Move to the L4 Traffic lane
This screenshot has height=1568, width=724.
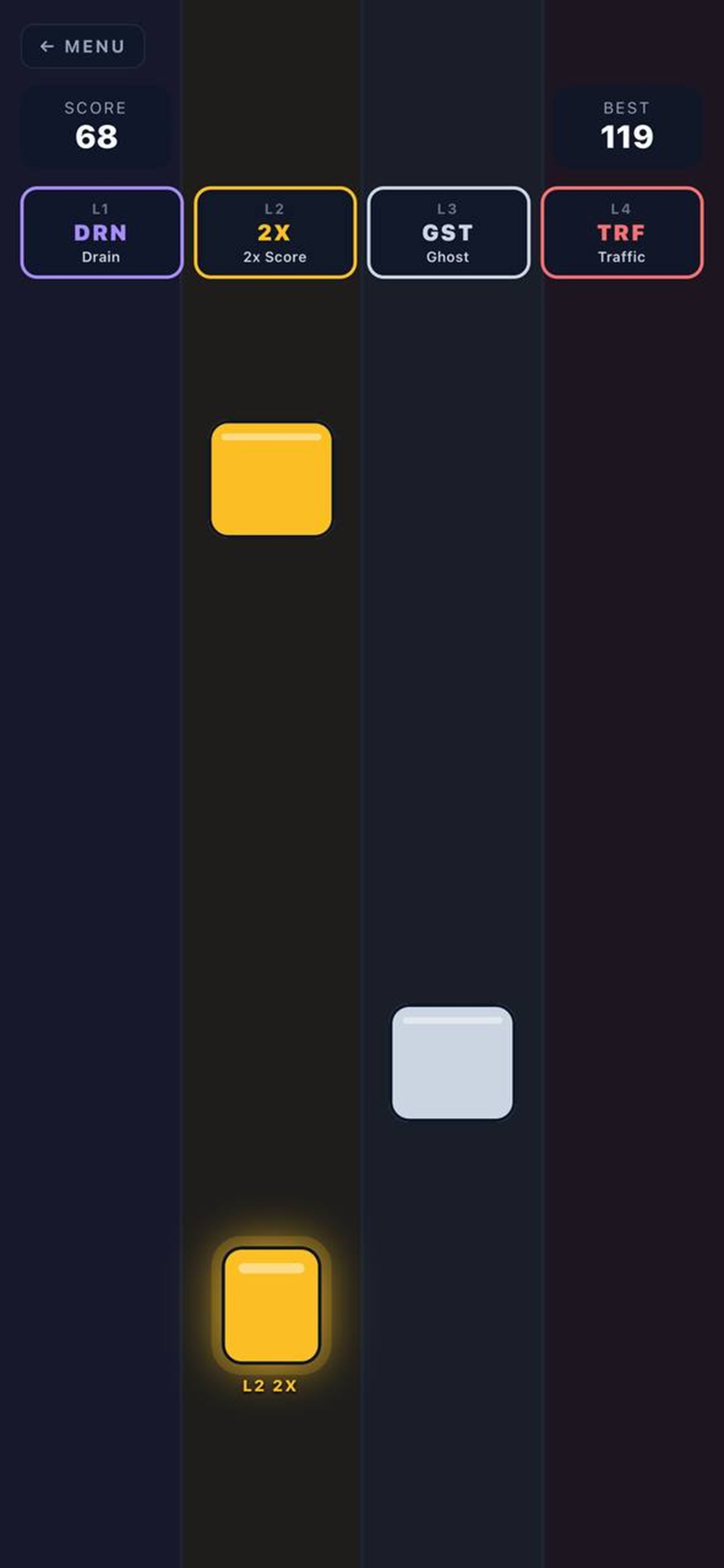coord(621,233)
